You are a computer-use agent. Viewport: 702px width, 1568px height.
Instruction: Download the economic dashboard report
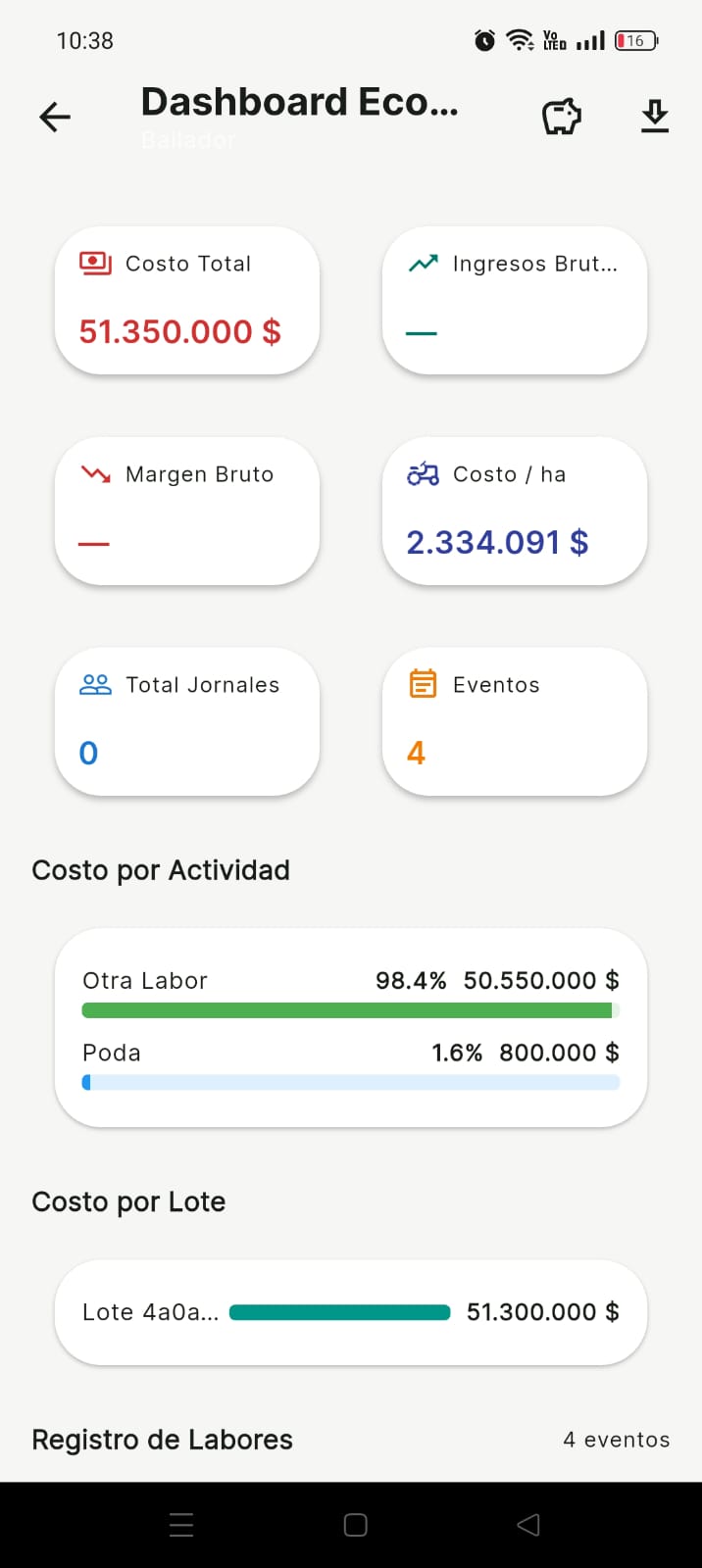[x=654, y=118]
